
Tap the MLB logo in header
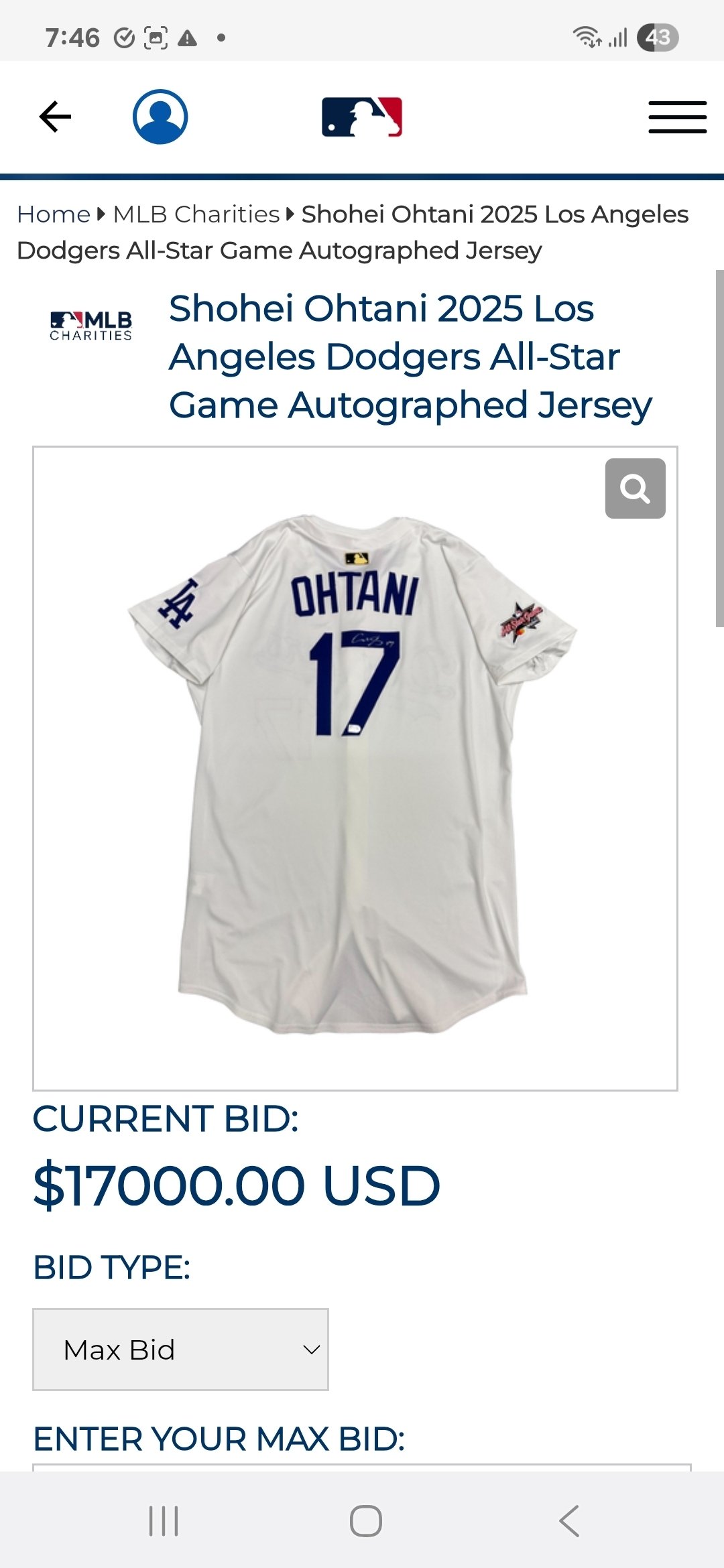(x=362, y=117)
